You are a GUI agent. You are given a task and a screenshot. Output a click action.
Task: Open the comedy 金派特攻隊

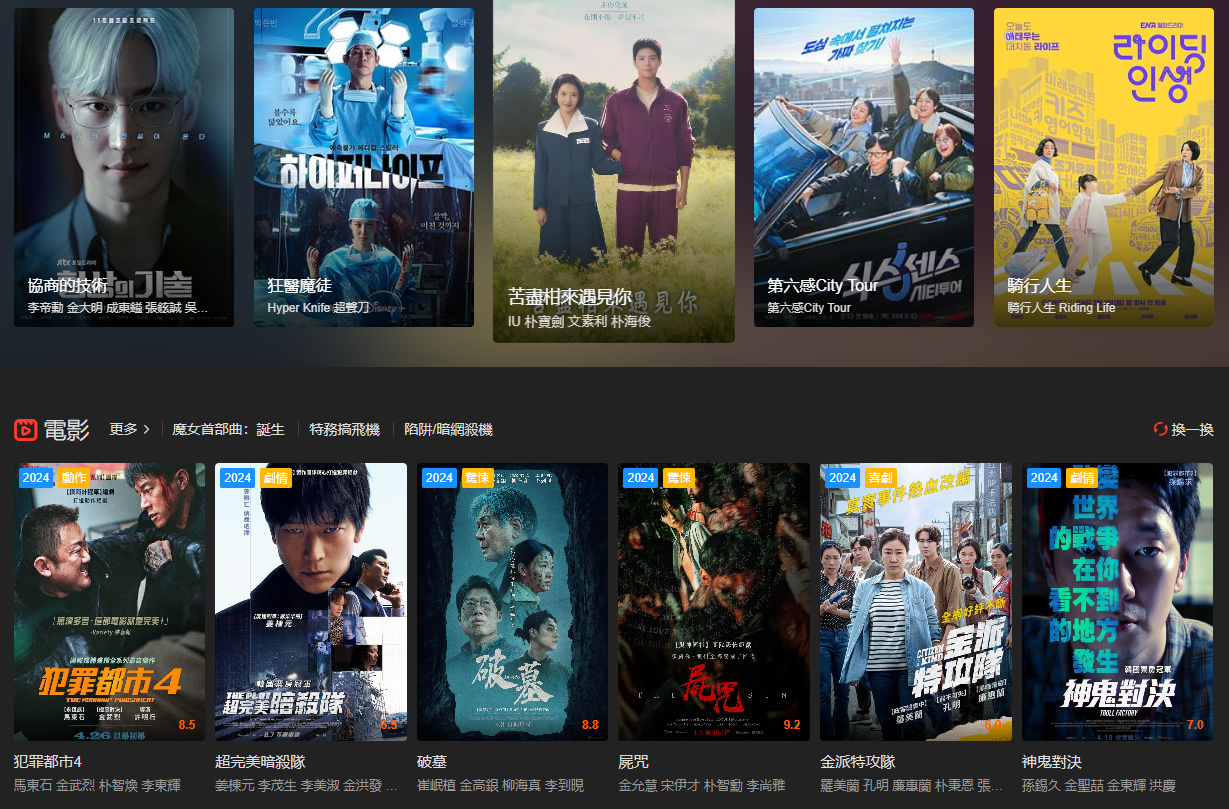pos(915,601)
